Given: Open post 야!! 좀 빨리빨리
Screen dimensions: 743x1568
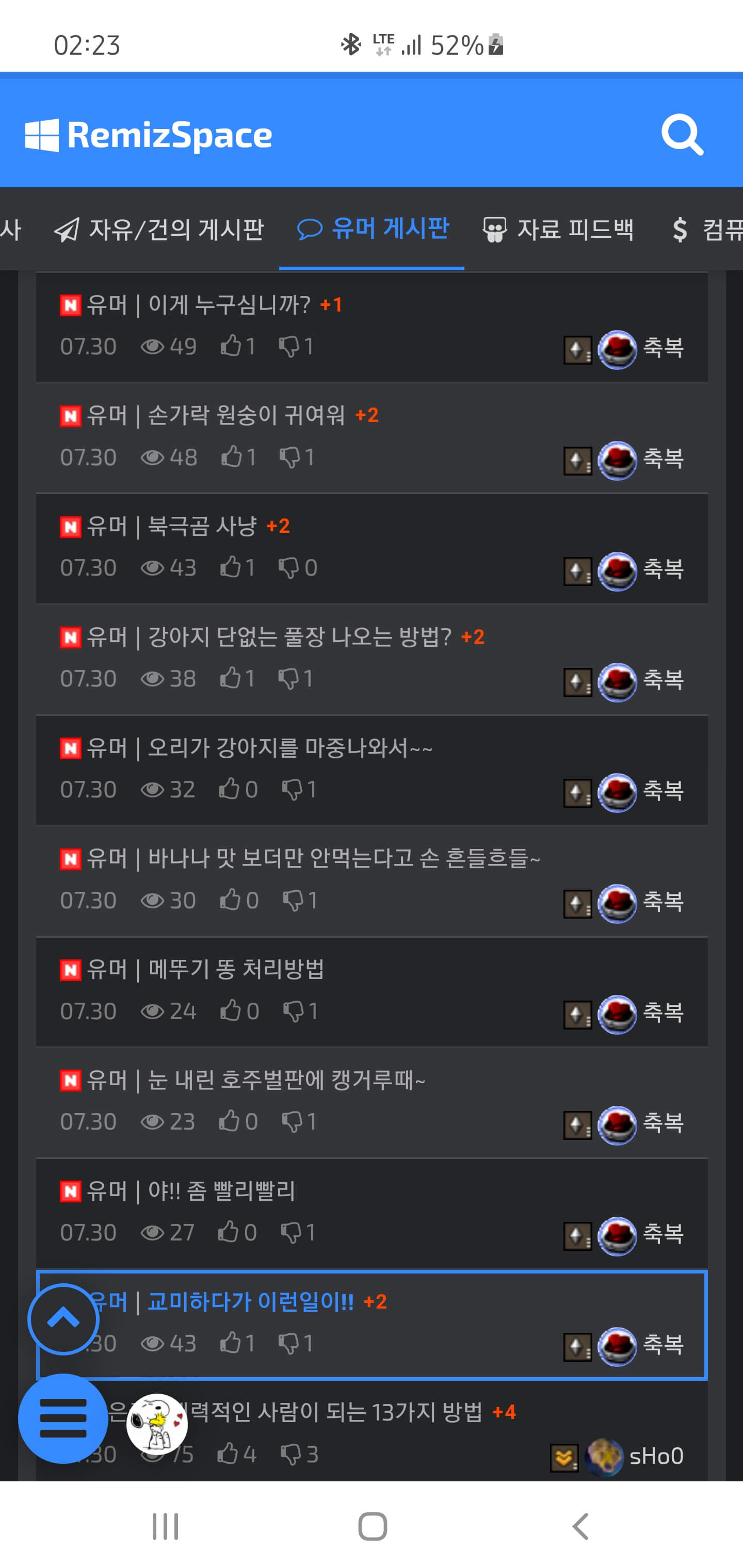Looking at the screenshot, I should 222,1190.
